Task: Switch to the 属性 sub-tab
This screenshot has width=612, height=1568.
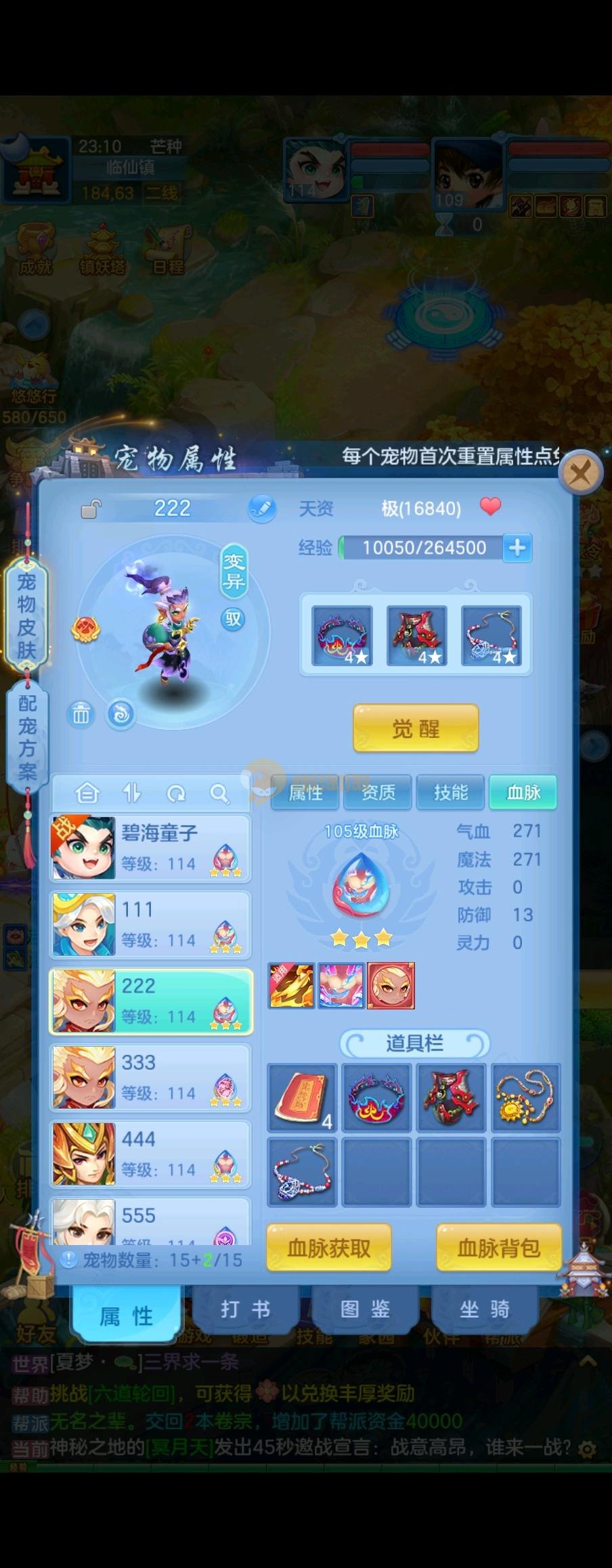Action: tap(305, 792)
